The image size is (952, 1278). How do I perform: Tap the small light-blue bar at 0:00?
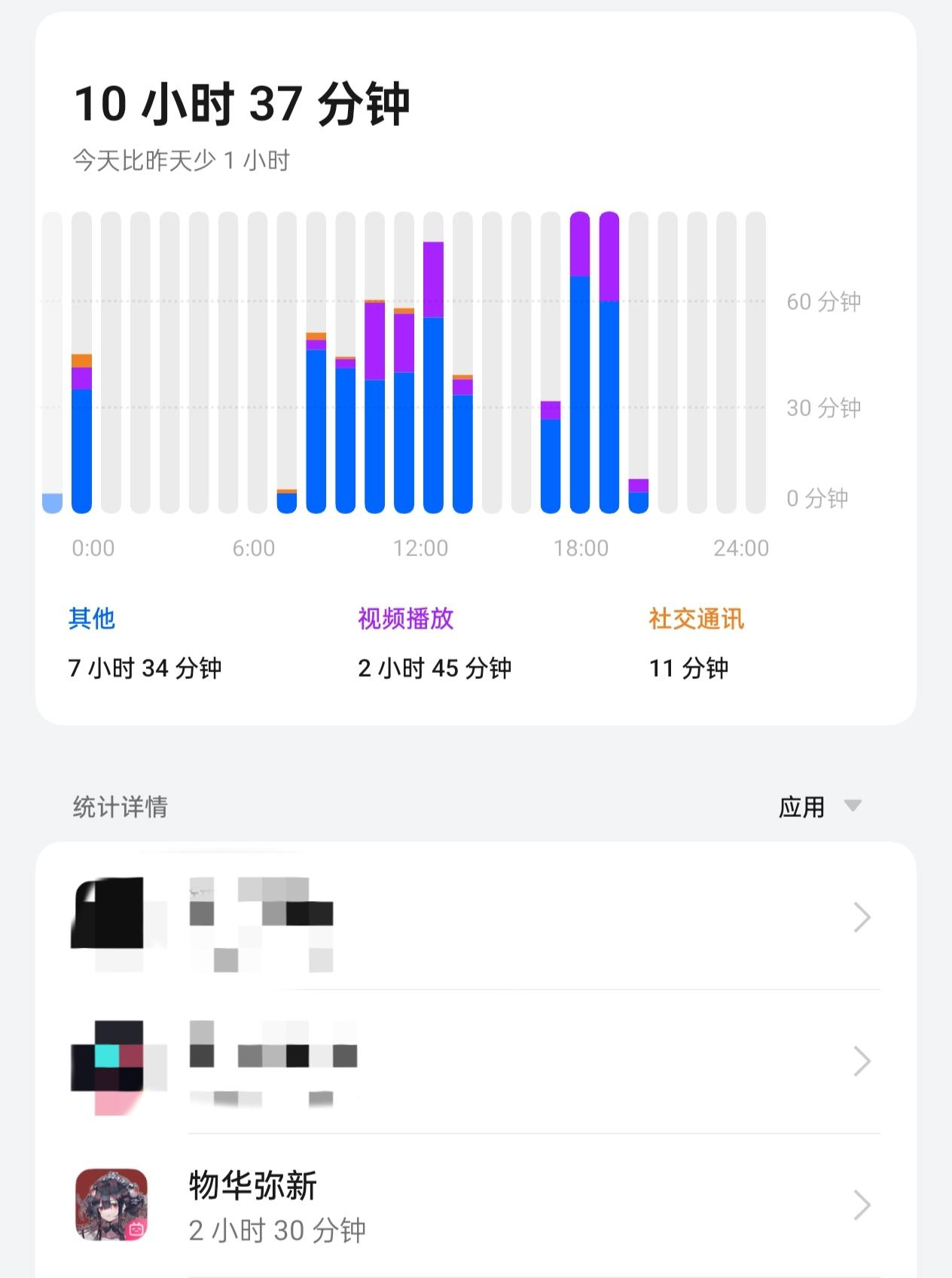coord(52,501)
